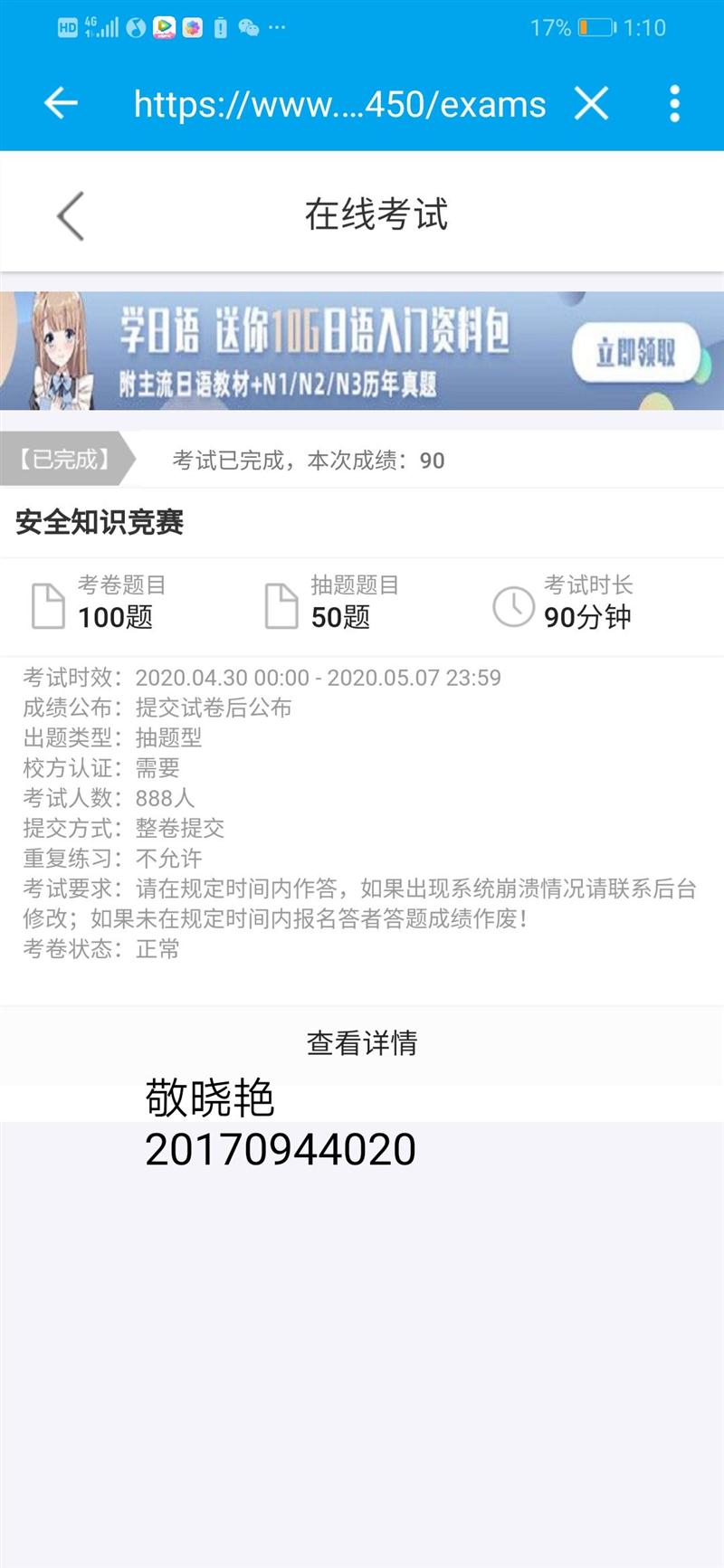Close the web page with X
This screenshot has height=1568, width=724.
[591, 103]
